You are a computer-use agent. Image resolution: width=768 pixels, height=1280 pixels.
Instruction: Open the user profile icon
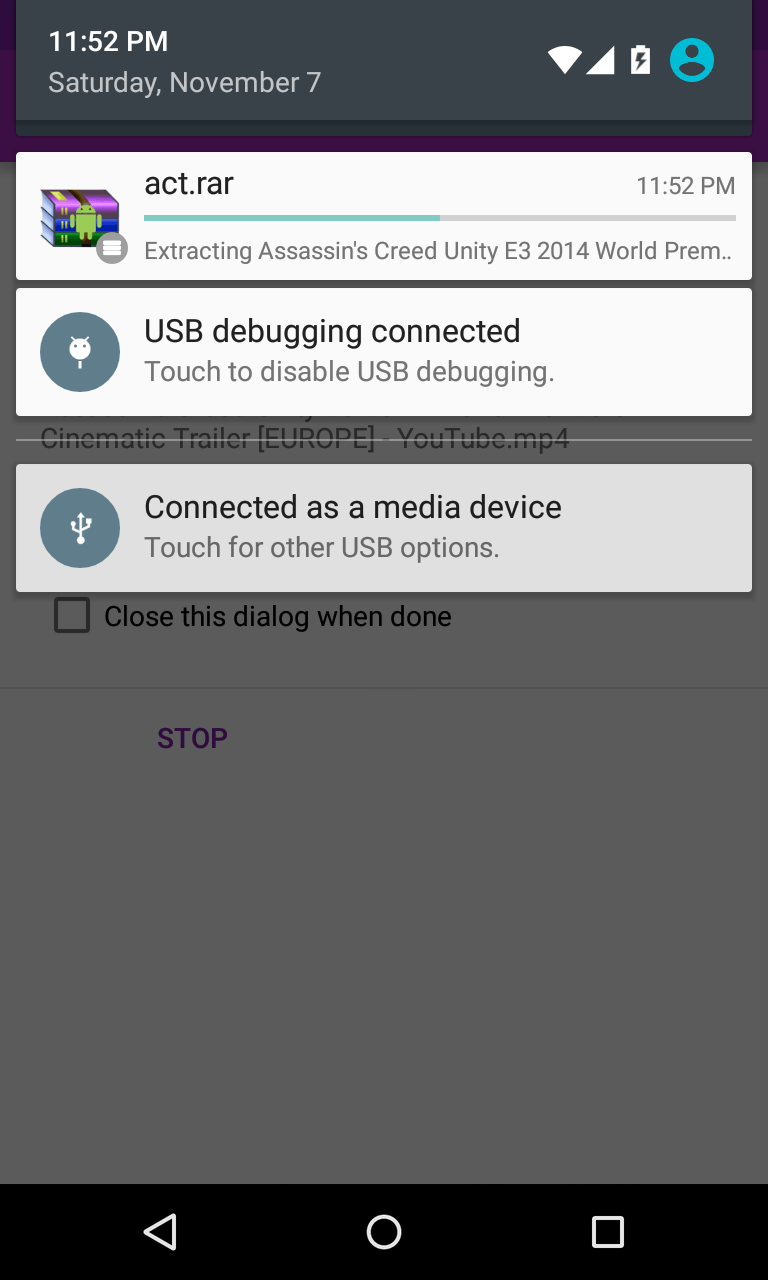coord(691,60)
